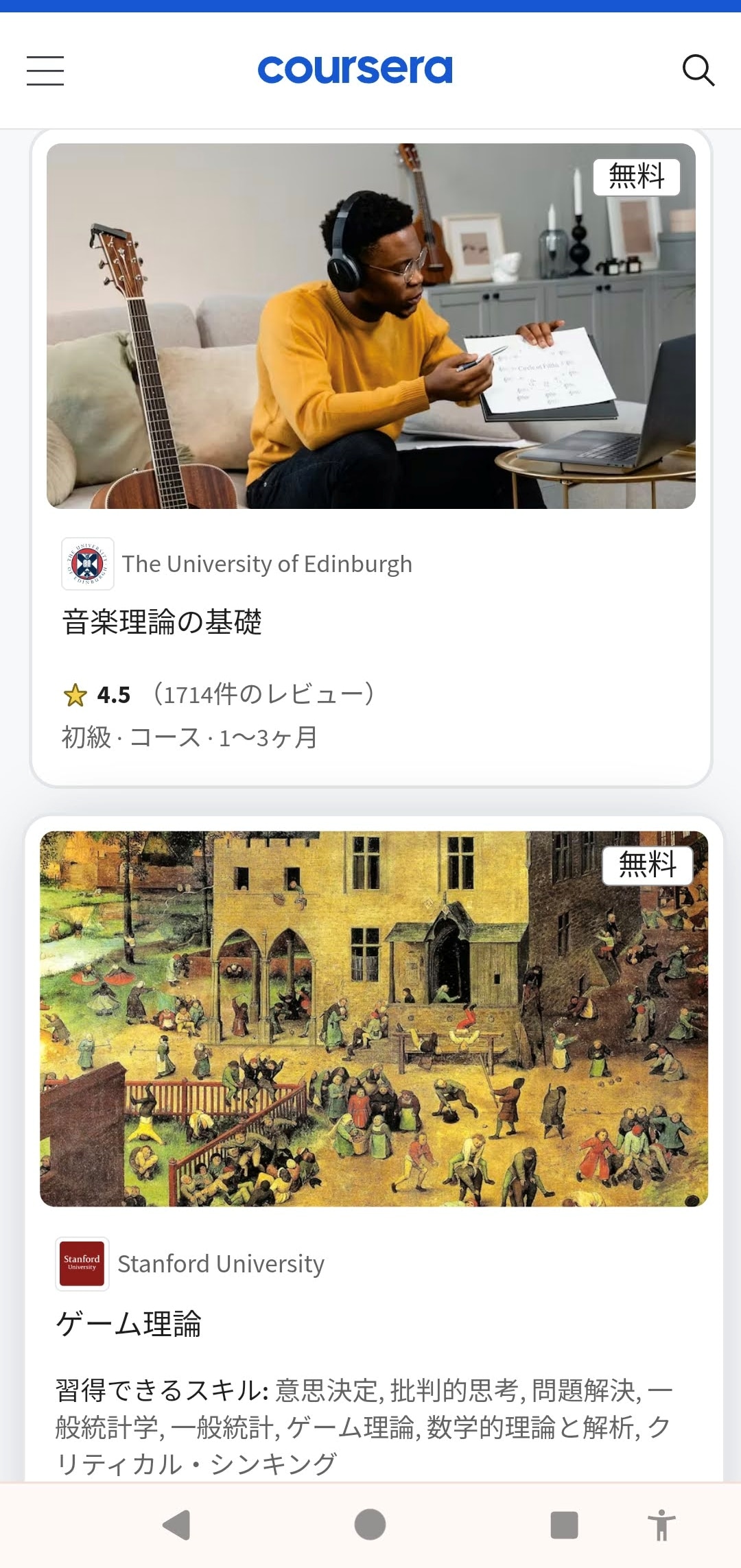The image size is (741, 1568).
Task: Tap the Stanford University logo icon
Action: coord(81,1264)
